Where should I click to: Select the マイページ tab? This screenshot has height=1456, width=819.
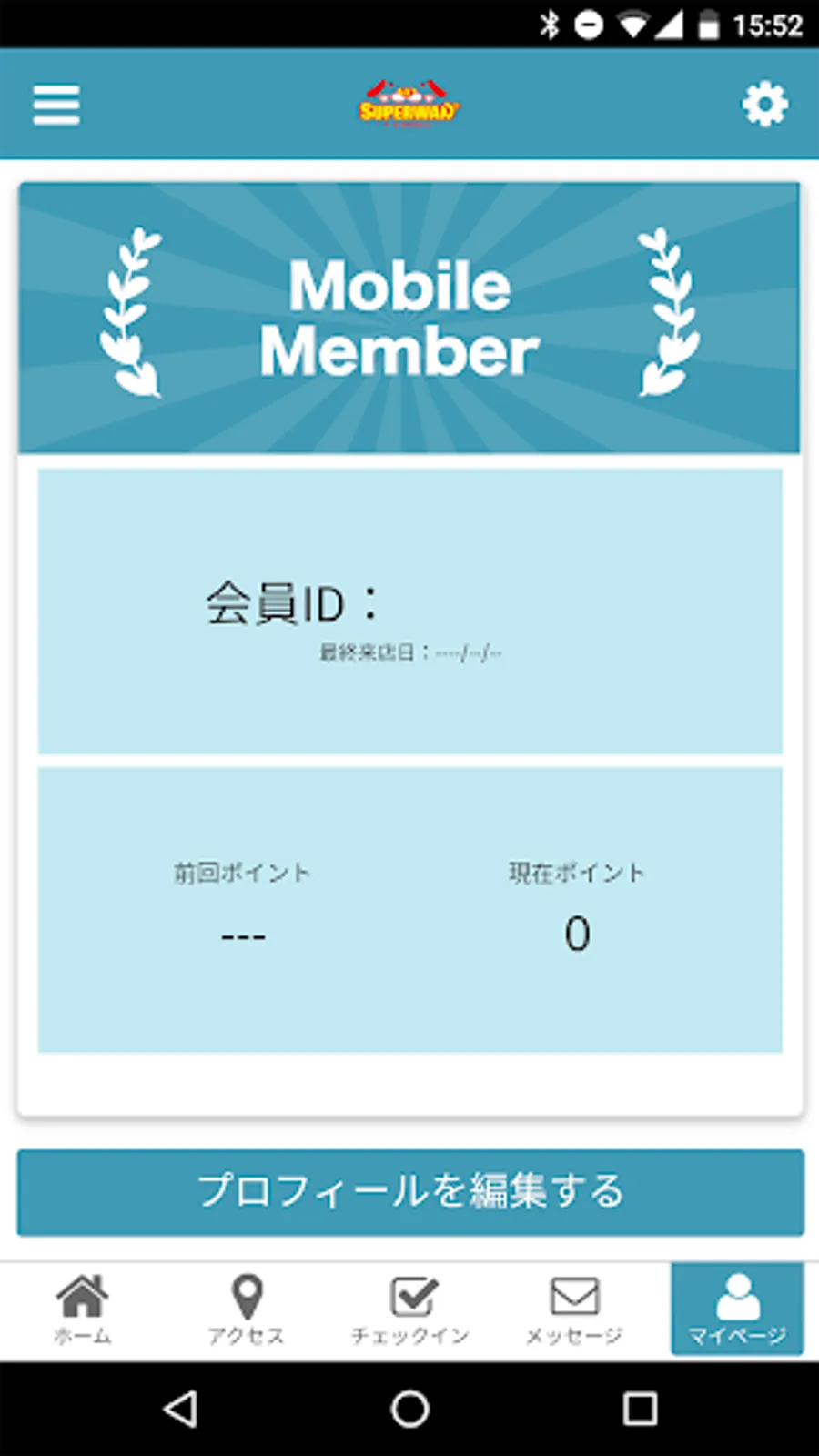(737, 1309)
